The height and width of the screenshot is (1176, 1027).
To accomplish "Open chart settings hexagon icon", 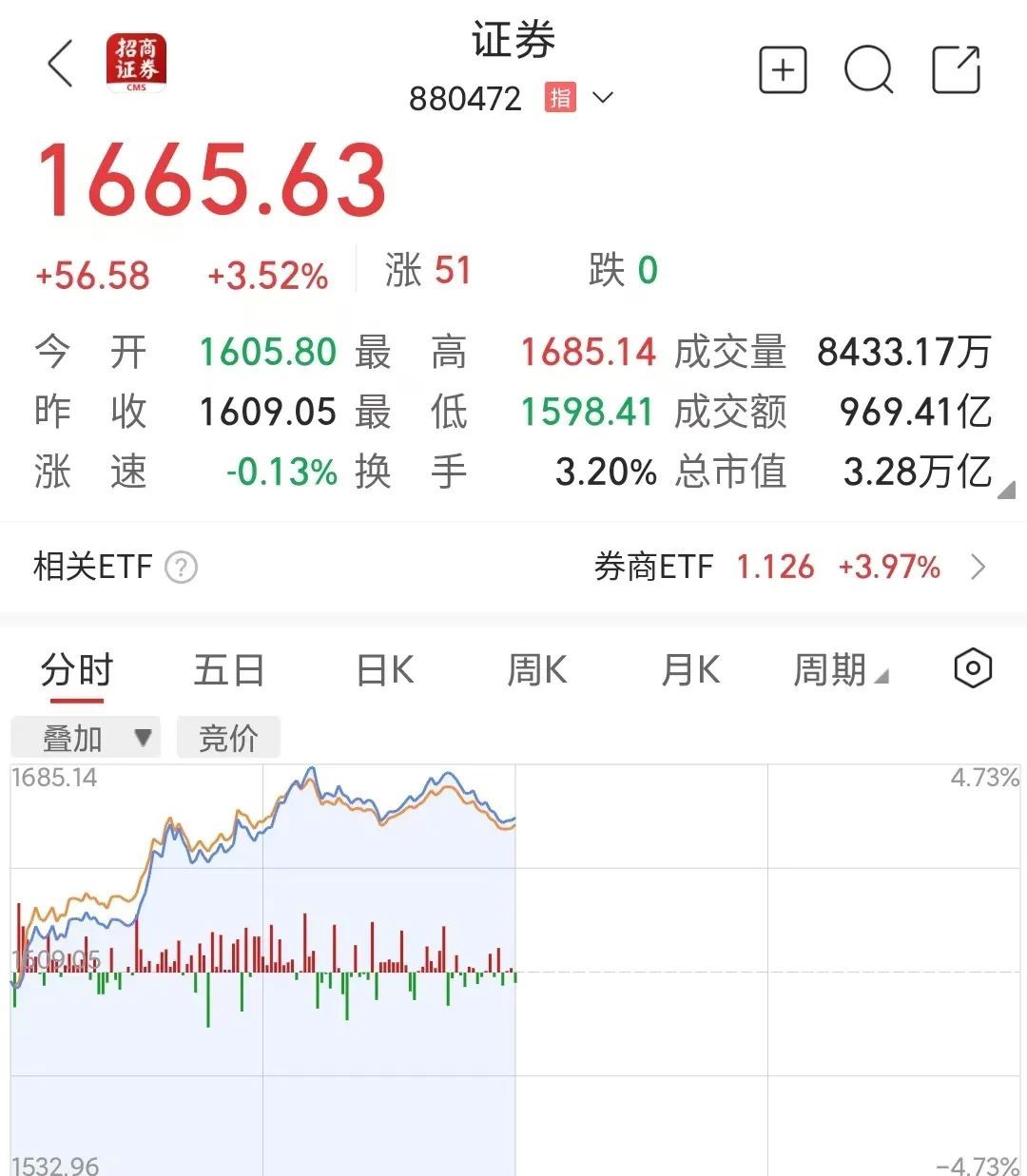I will click(x=972, y=669).
